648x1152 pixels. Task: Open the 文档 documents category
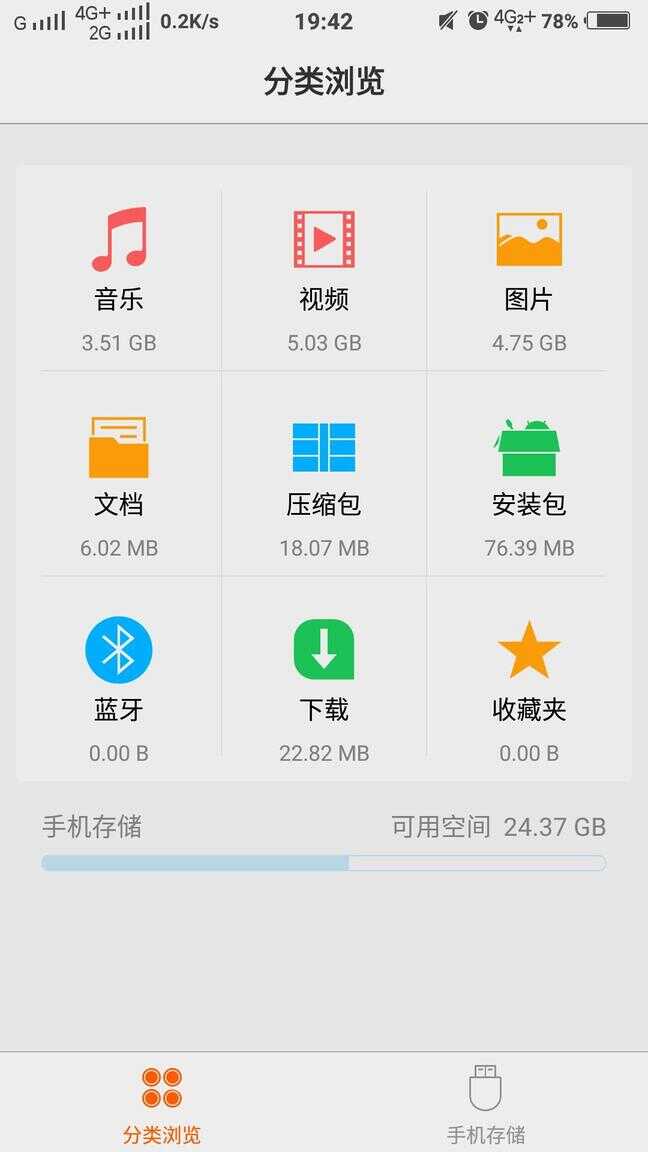click(119, 476)
